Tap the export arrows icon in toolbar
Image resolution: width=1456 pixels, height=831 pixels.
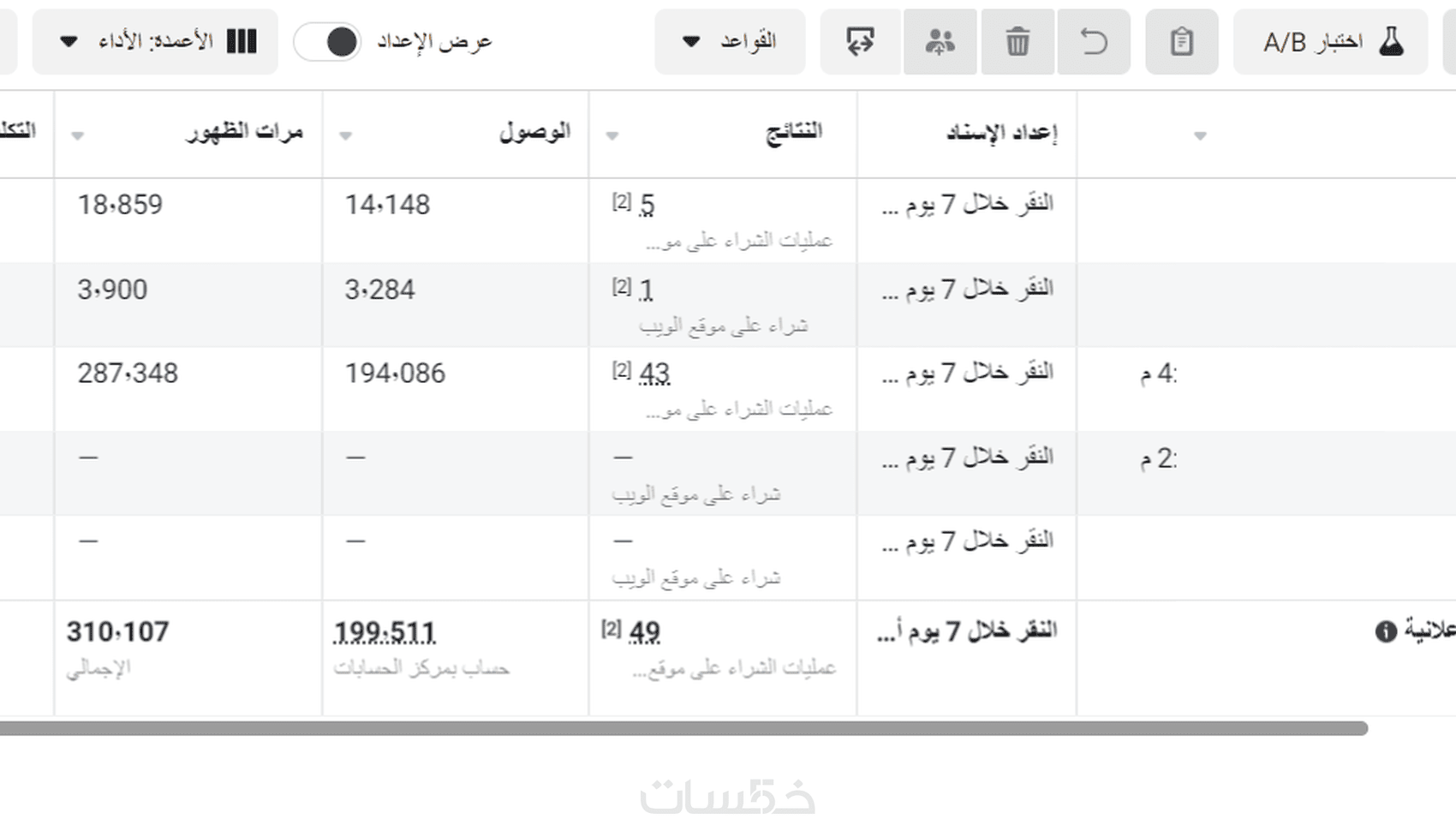860,41
